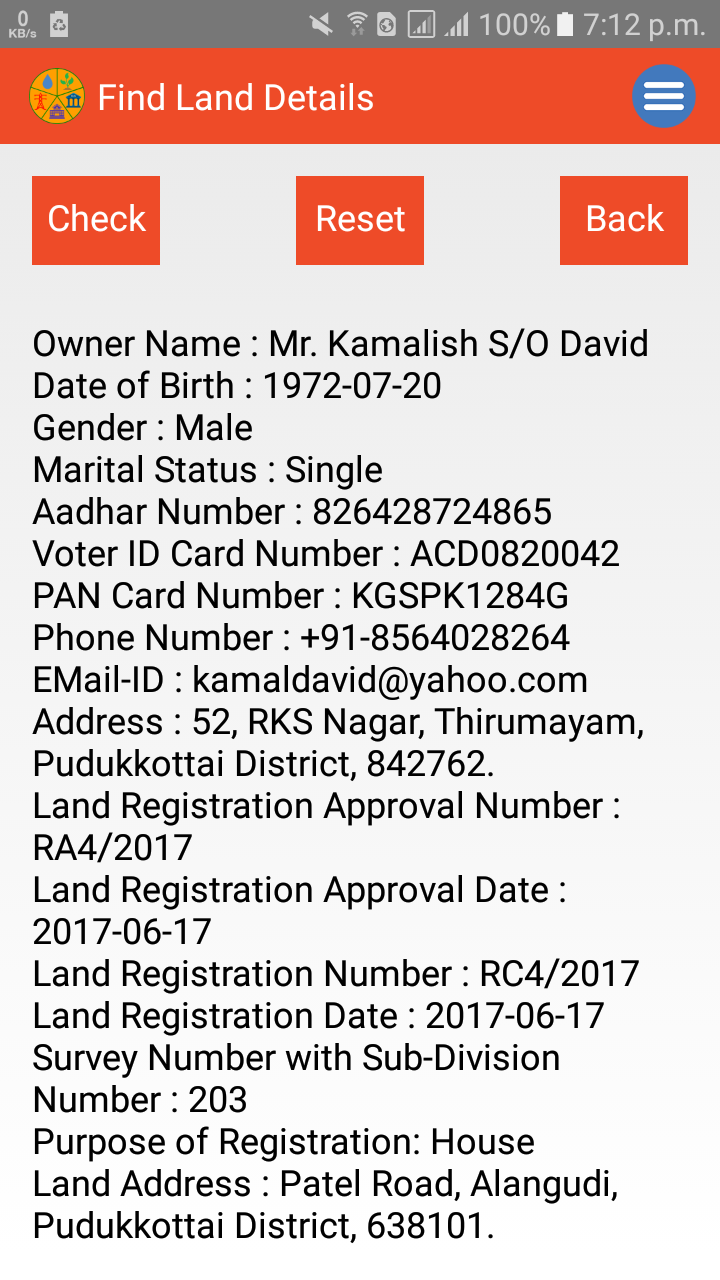Tap the Check button
The image size is (720, 1280).
point(96,220)
